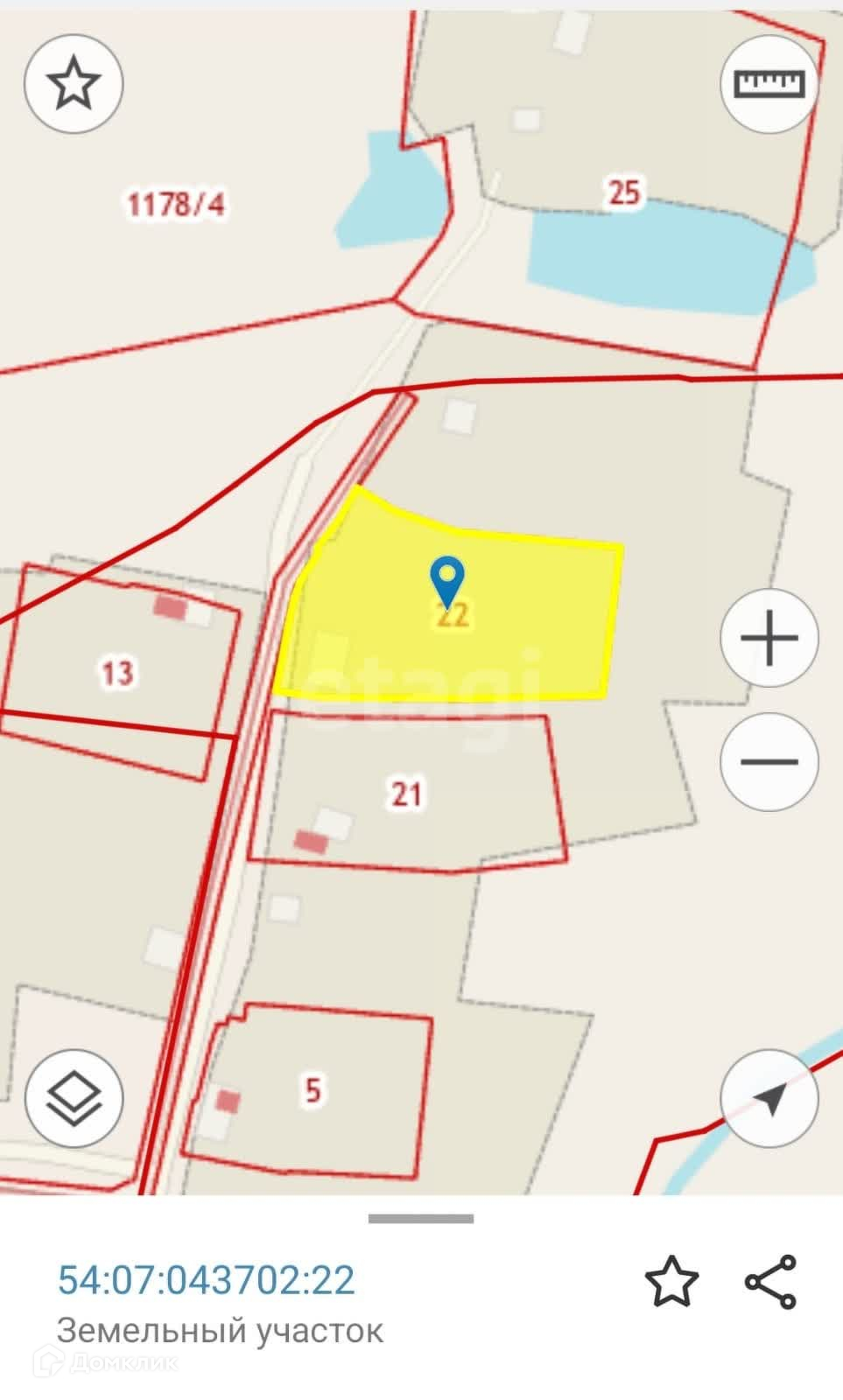Share the land plot details
Viewport: 843px width, 1400px height.
[x=770, y=1282]
